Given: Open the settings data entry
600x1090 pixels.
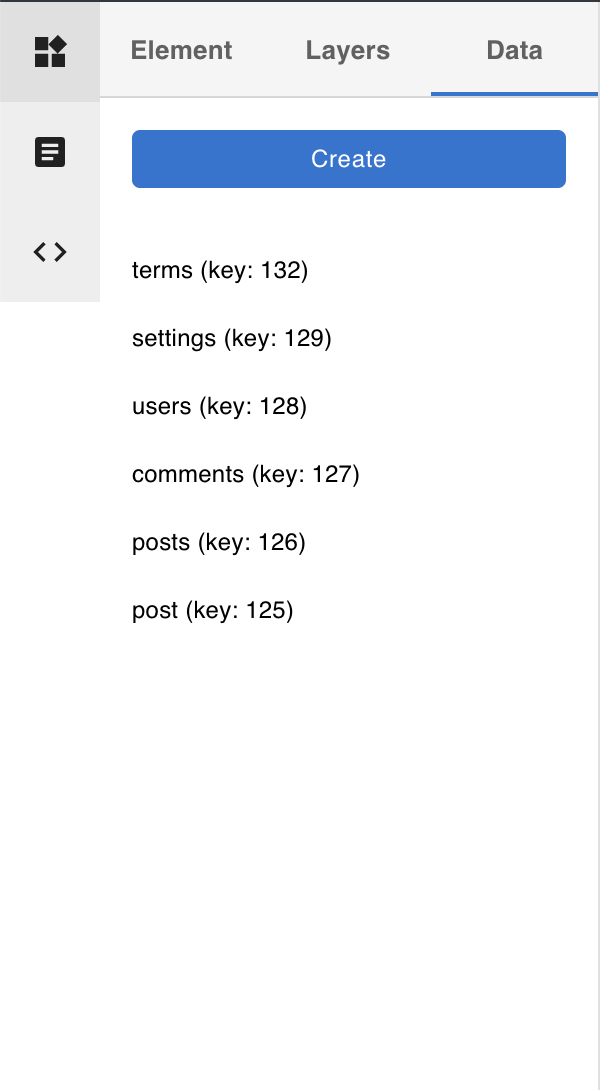Looking at the screenshot, I should coord(231,339).
